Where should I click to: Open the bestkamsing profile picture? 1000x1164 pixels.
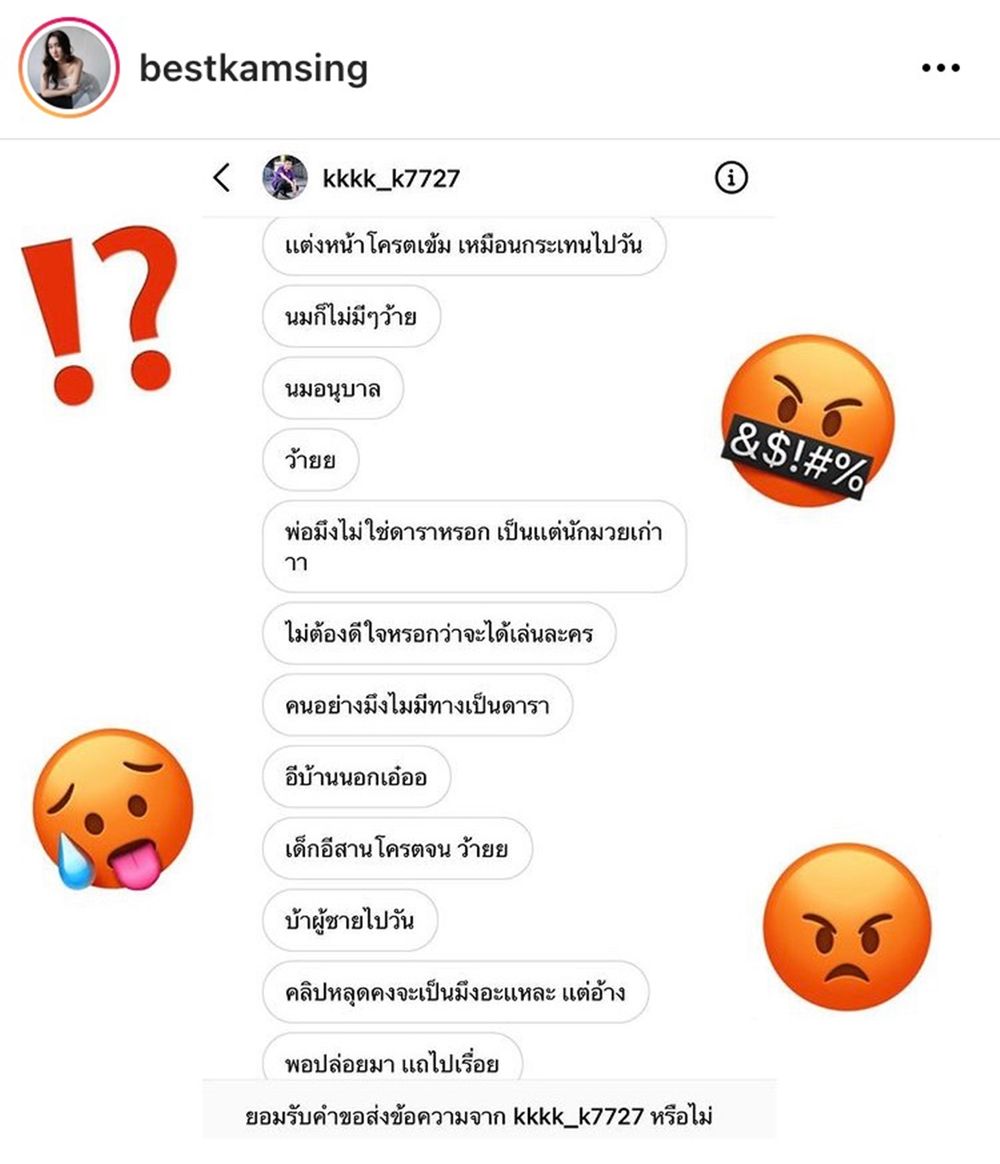(x=68, y=68)
